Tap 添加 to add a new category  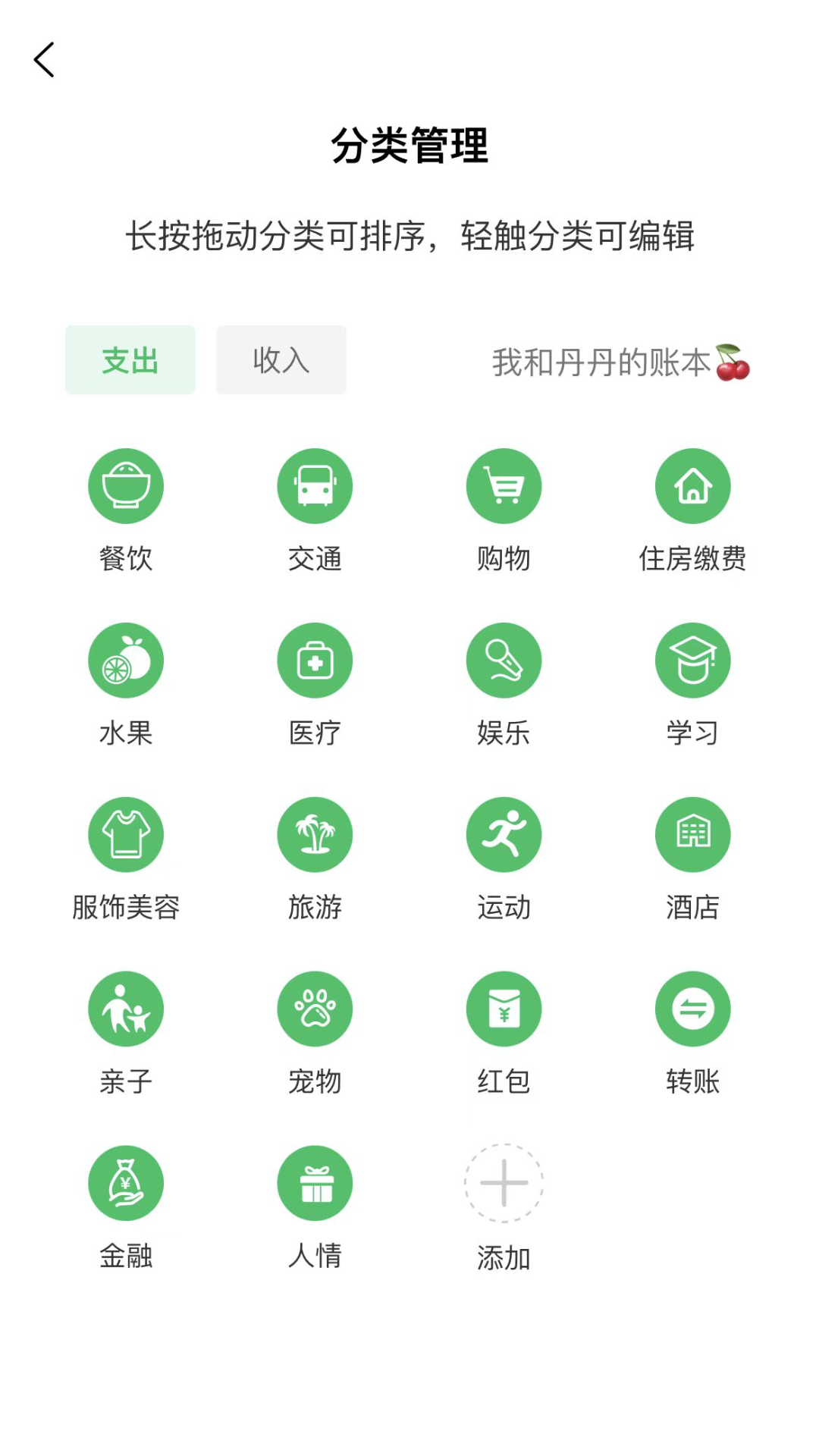504,1183
